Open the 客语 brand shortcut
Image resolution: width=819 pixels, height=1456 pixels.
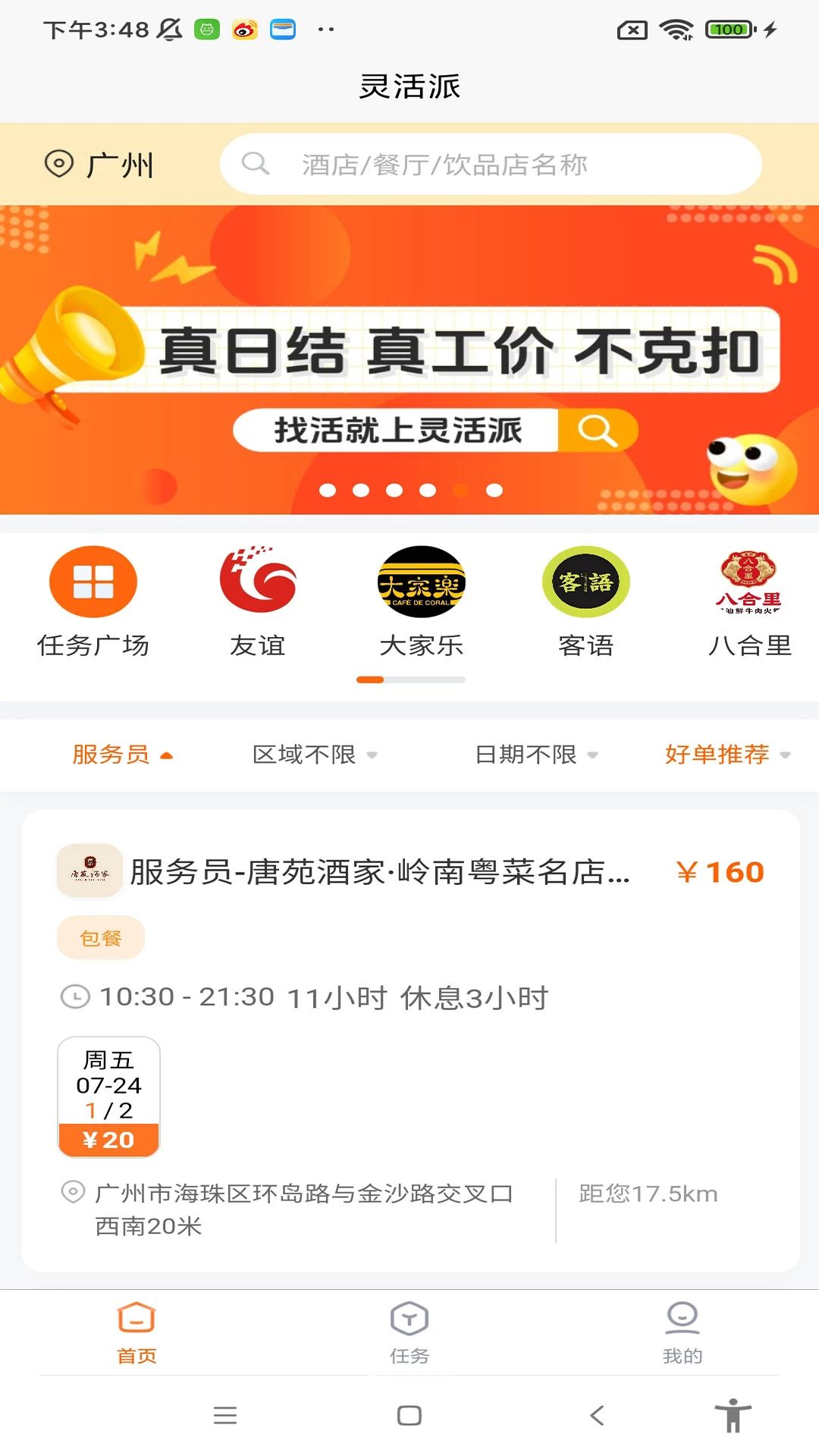(585, 602)
